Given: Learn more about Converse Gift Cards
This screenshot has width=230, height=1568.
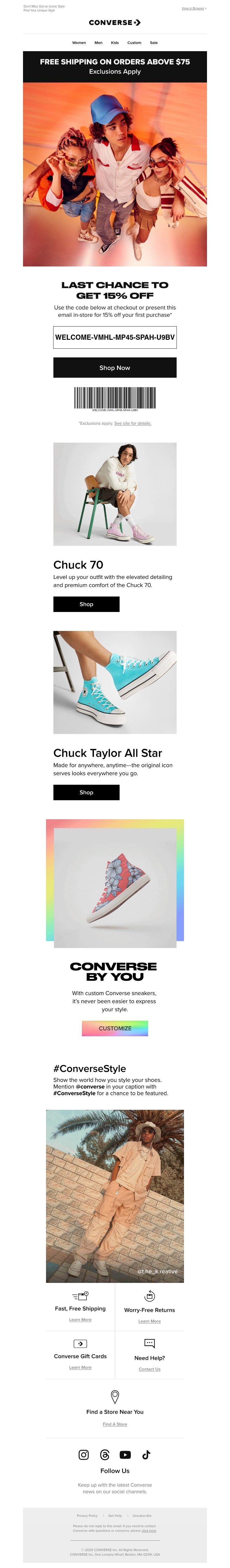Looking at the screenshot, I should click(x=80, y=1367).
